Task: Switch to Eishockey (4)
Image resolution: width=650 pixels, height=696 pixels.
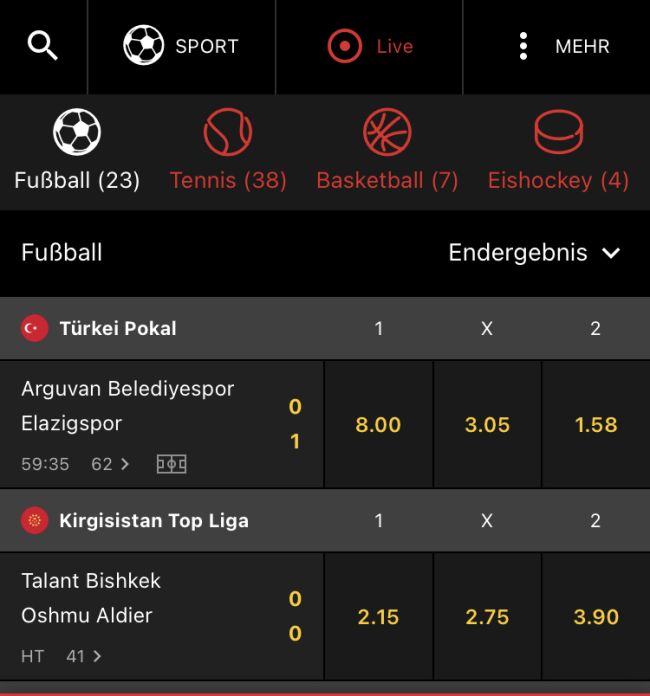Action: 558,152
